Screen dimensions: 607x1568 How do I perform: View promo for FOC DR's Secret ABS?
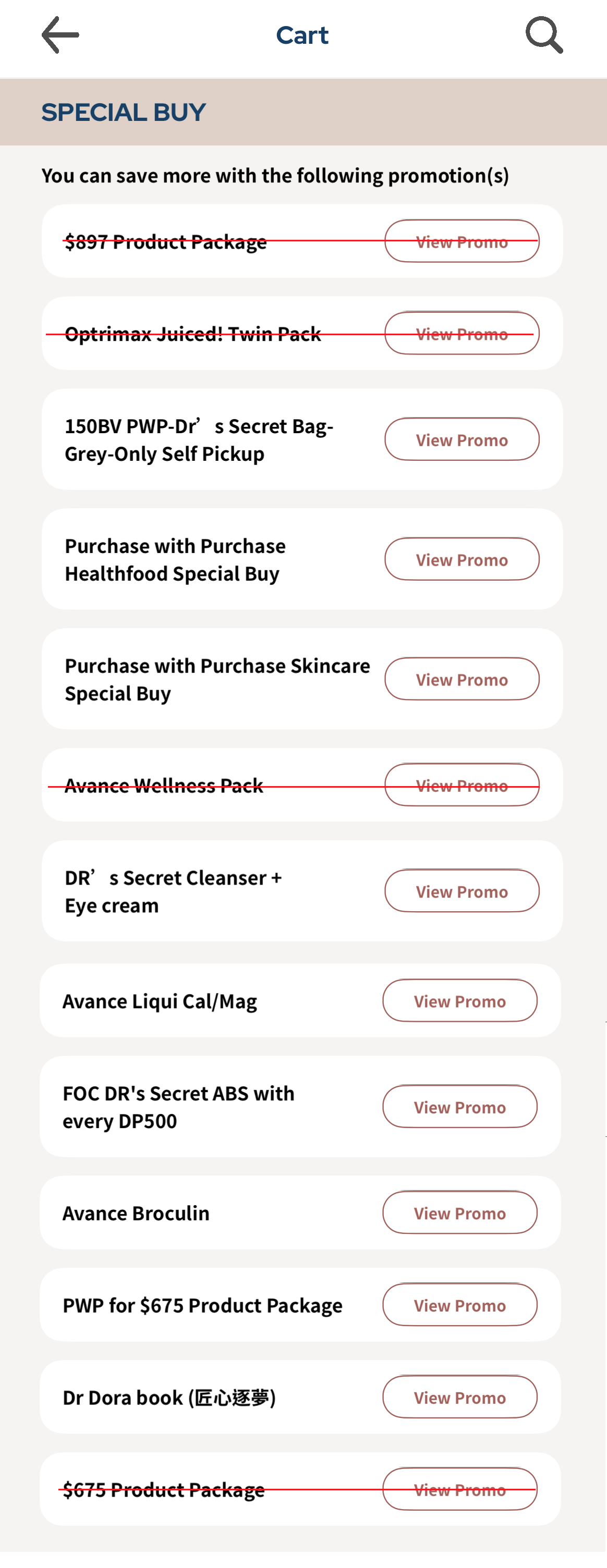coord(459,1107)
